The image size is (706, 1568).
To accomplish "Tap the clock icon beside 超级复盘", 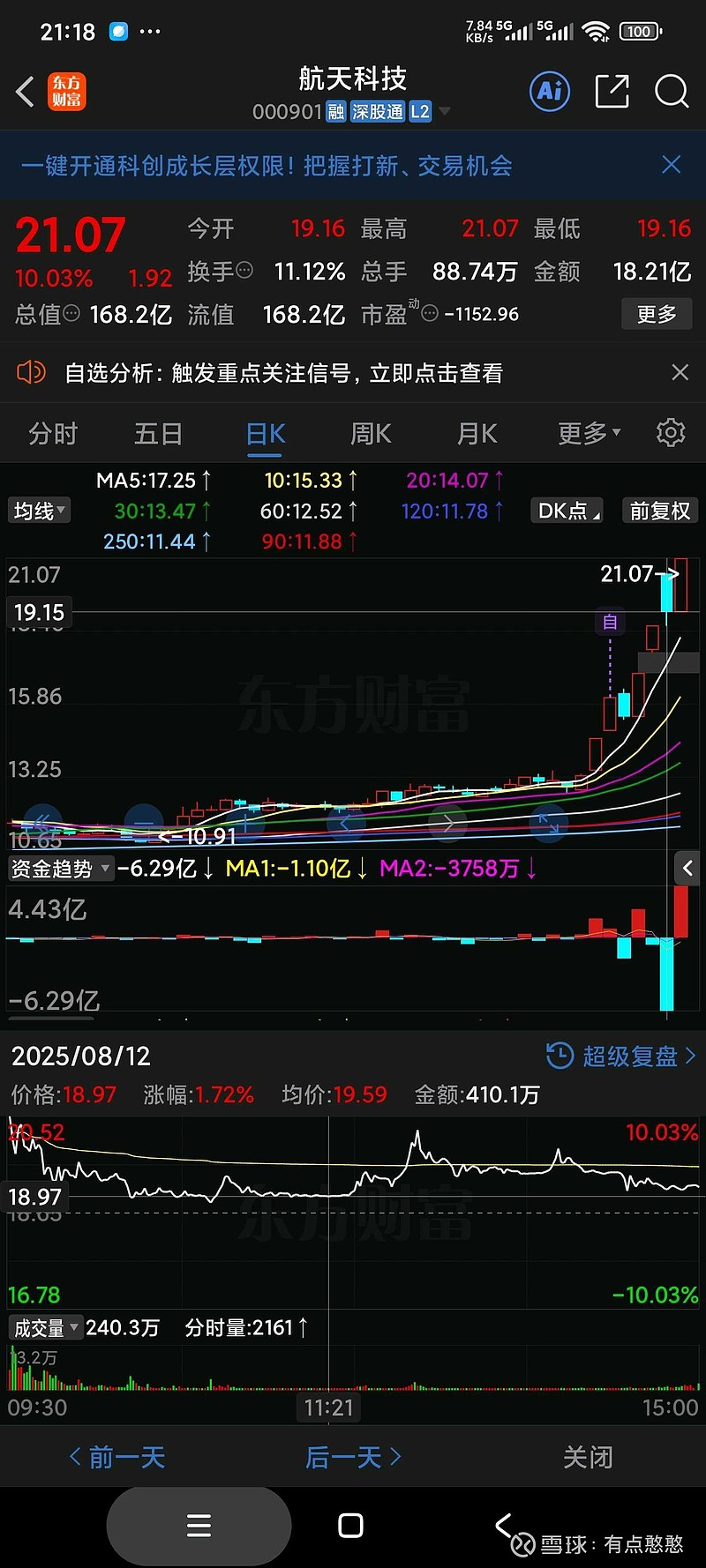I will (x=560, y=1056).
